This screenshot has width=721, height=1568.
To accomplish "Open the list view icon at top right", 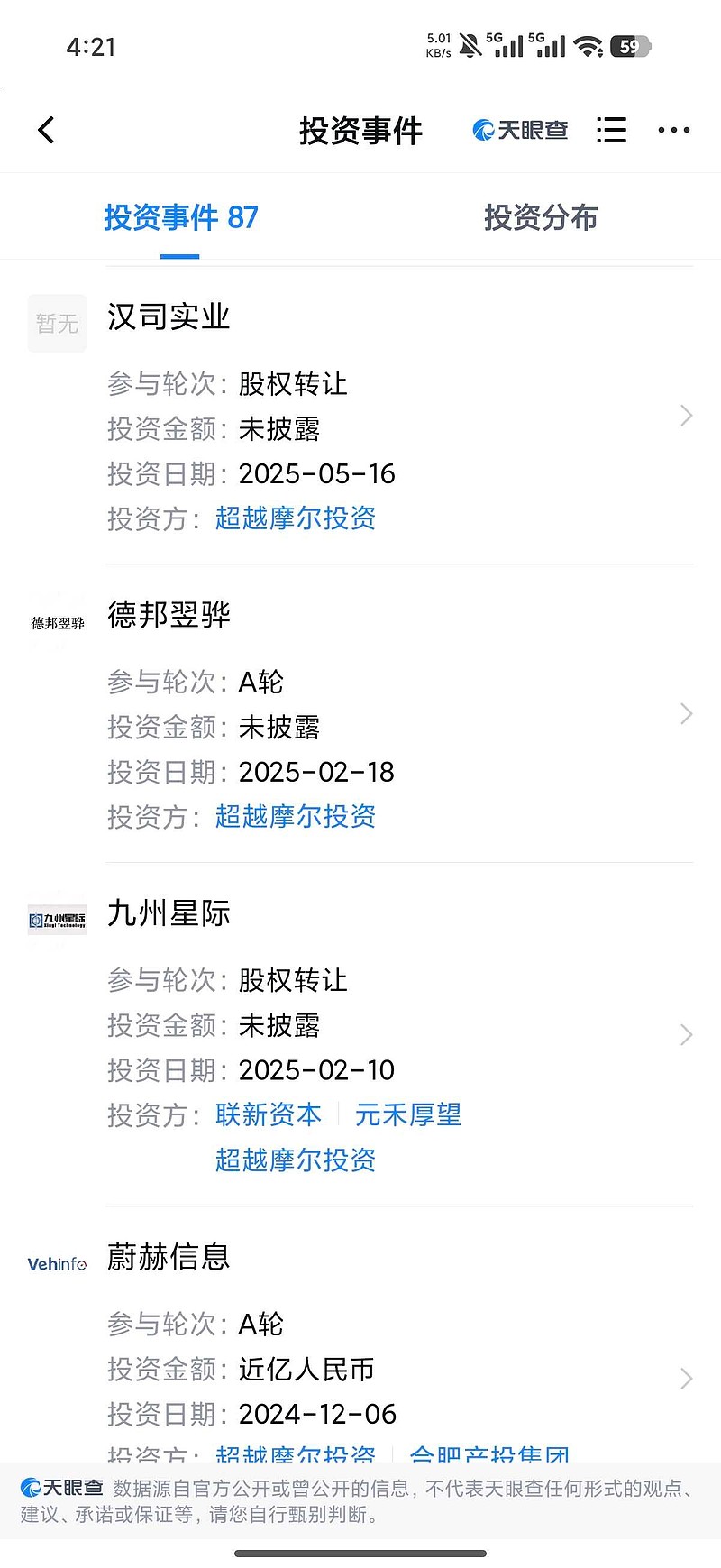I will pos(611,130).
